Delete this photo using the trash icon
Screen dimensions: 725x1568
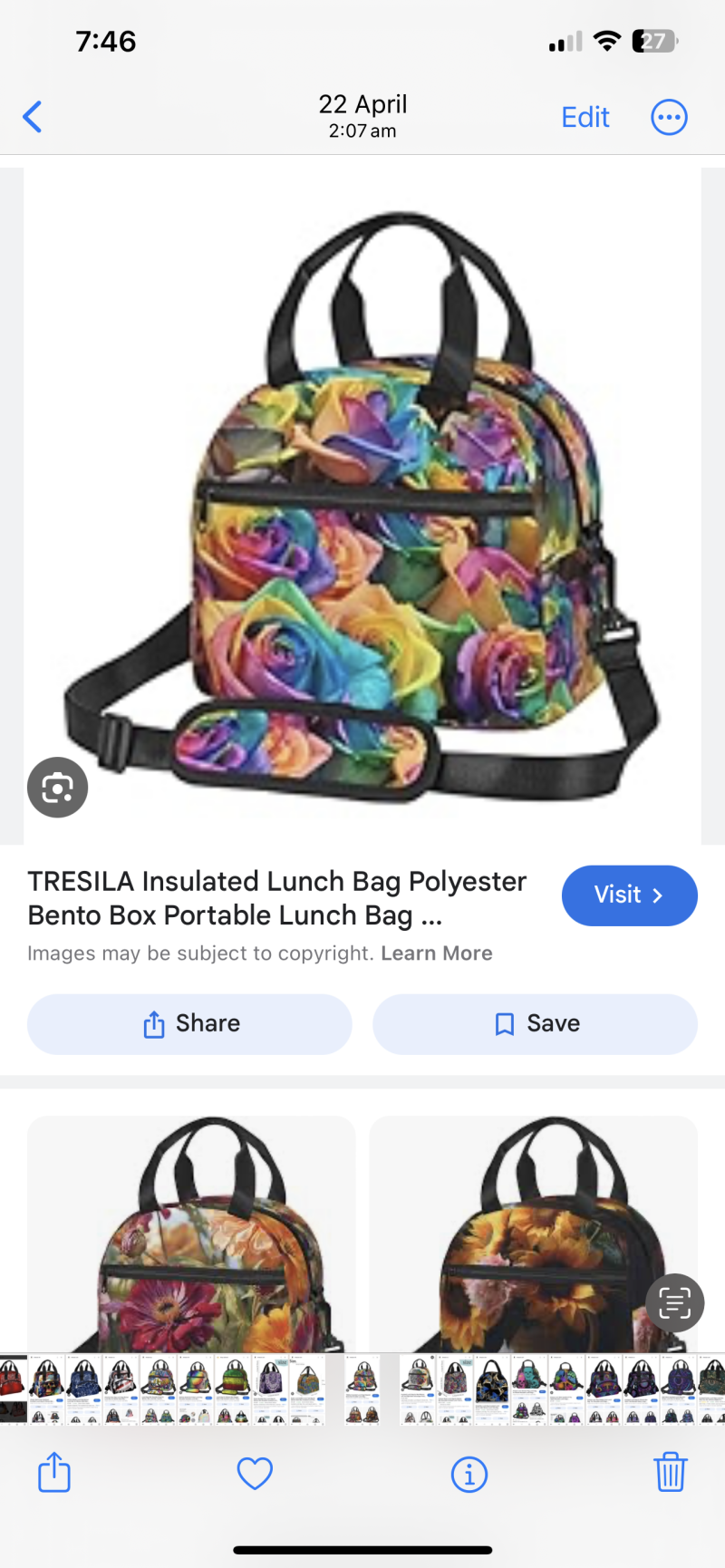click(x=671, y=1473)
